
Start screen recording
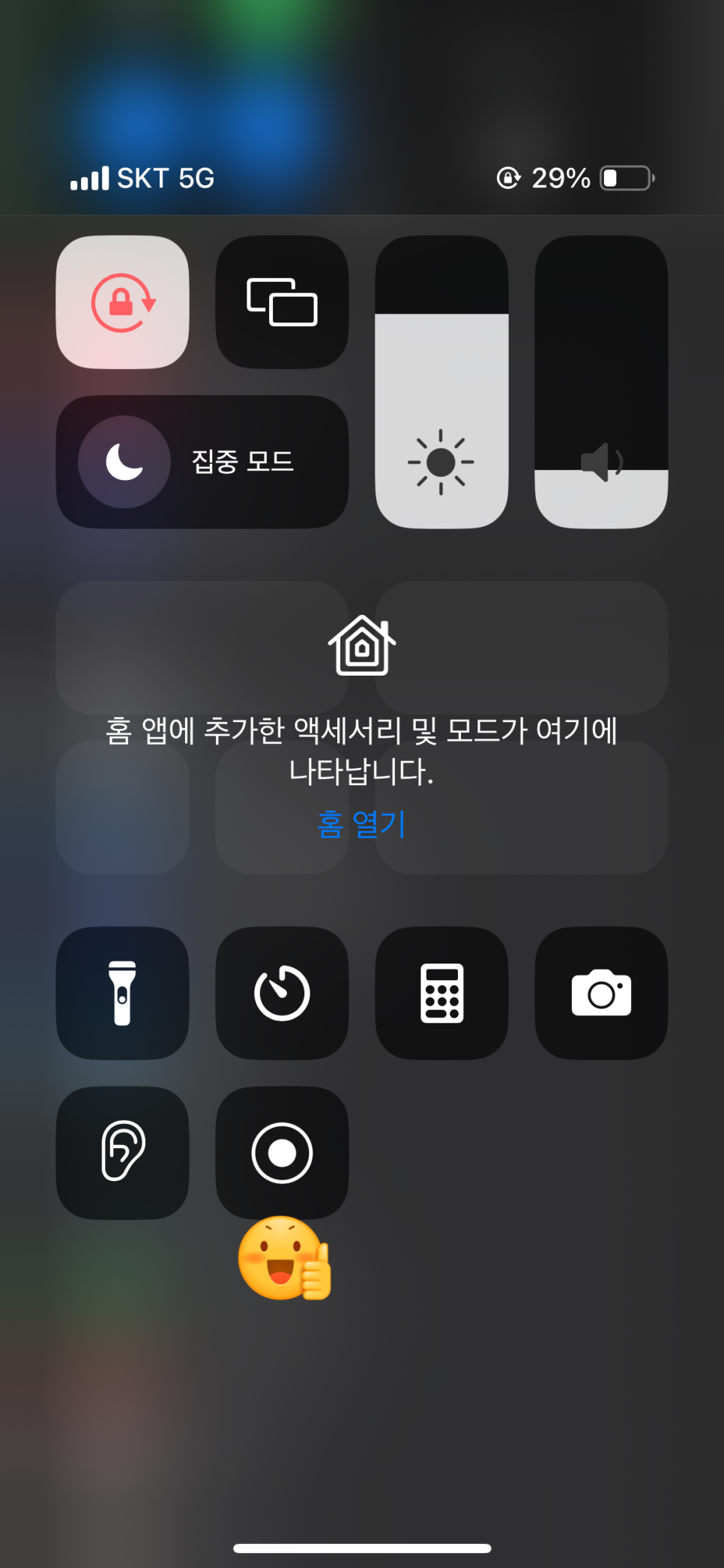click(282, 1153)
